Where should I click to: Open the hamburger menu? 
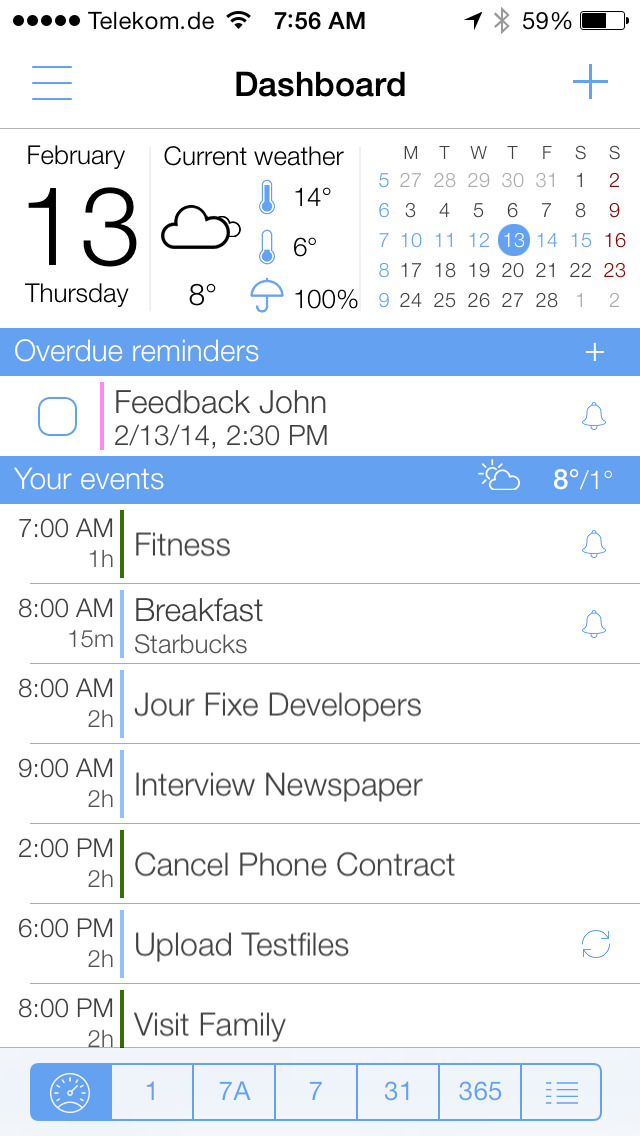tap(52, 83)
